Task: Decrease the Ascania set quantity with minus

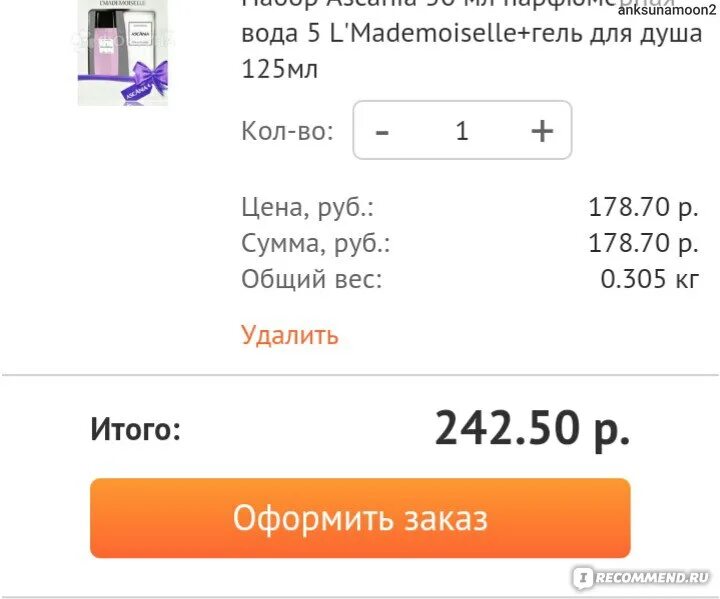Action: point(382,131)
